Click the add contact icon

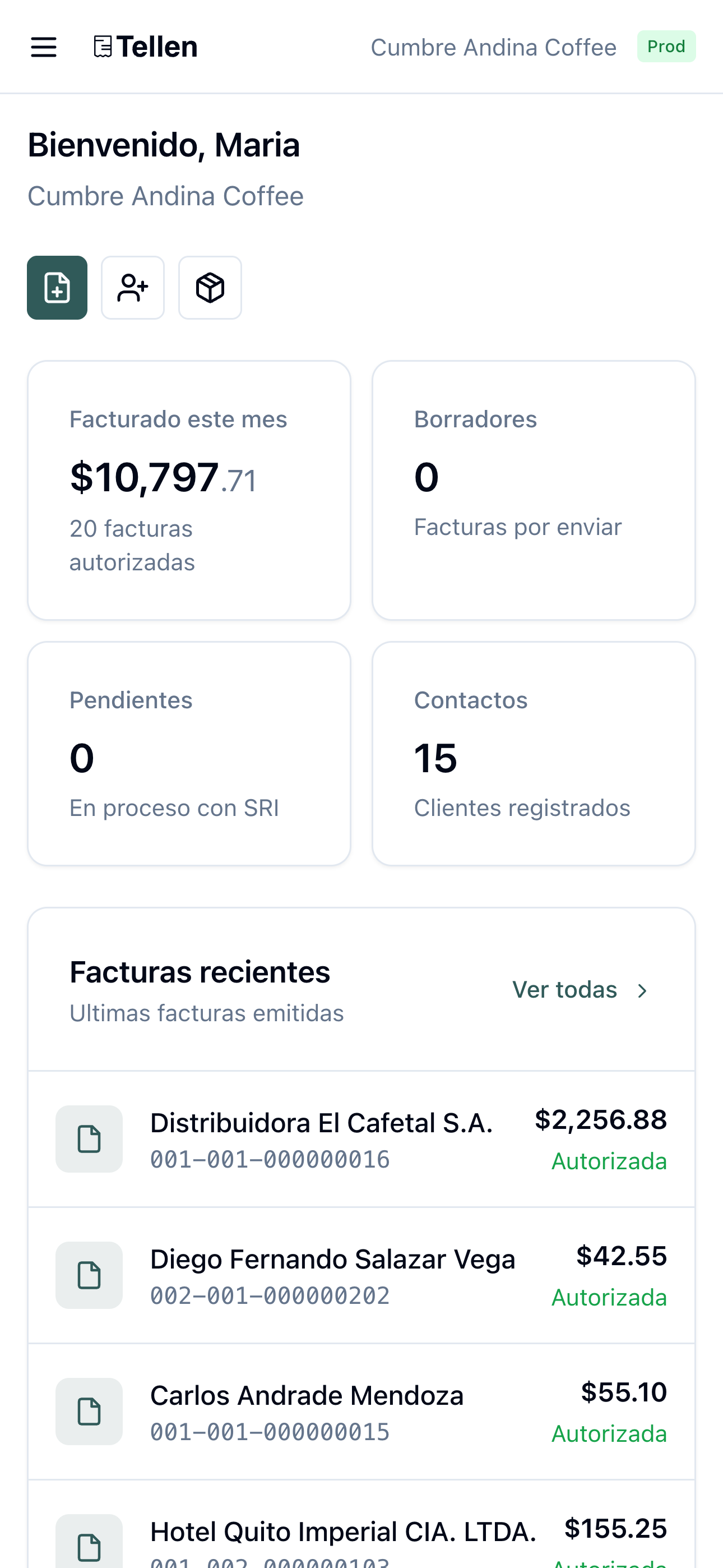[133, 287]
